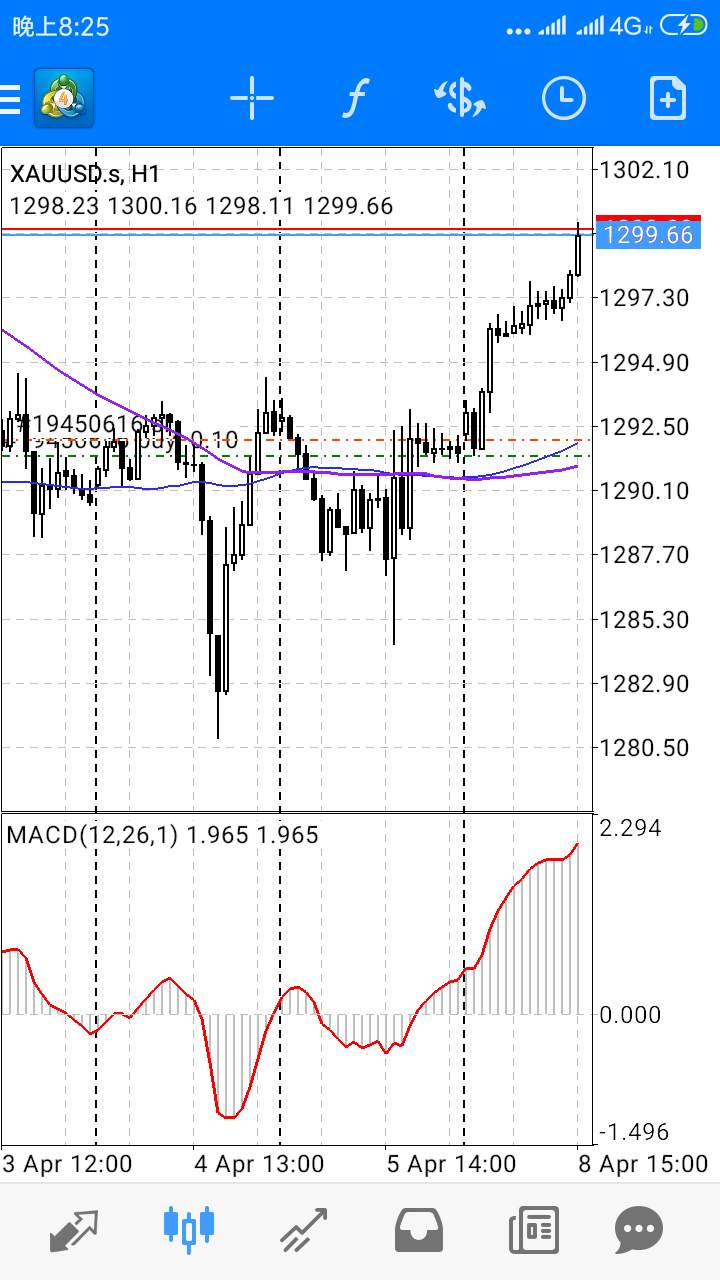Enable the crosshair cursor tool
The image size is (720, 1280).
coord(252,98)
